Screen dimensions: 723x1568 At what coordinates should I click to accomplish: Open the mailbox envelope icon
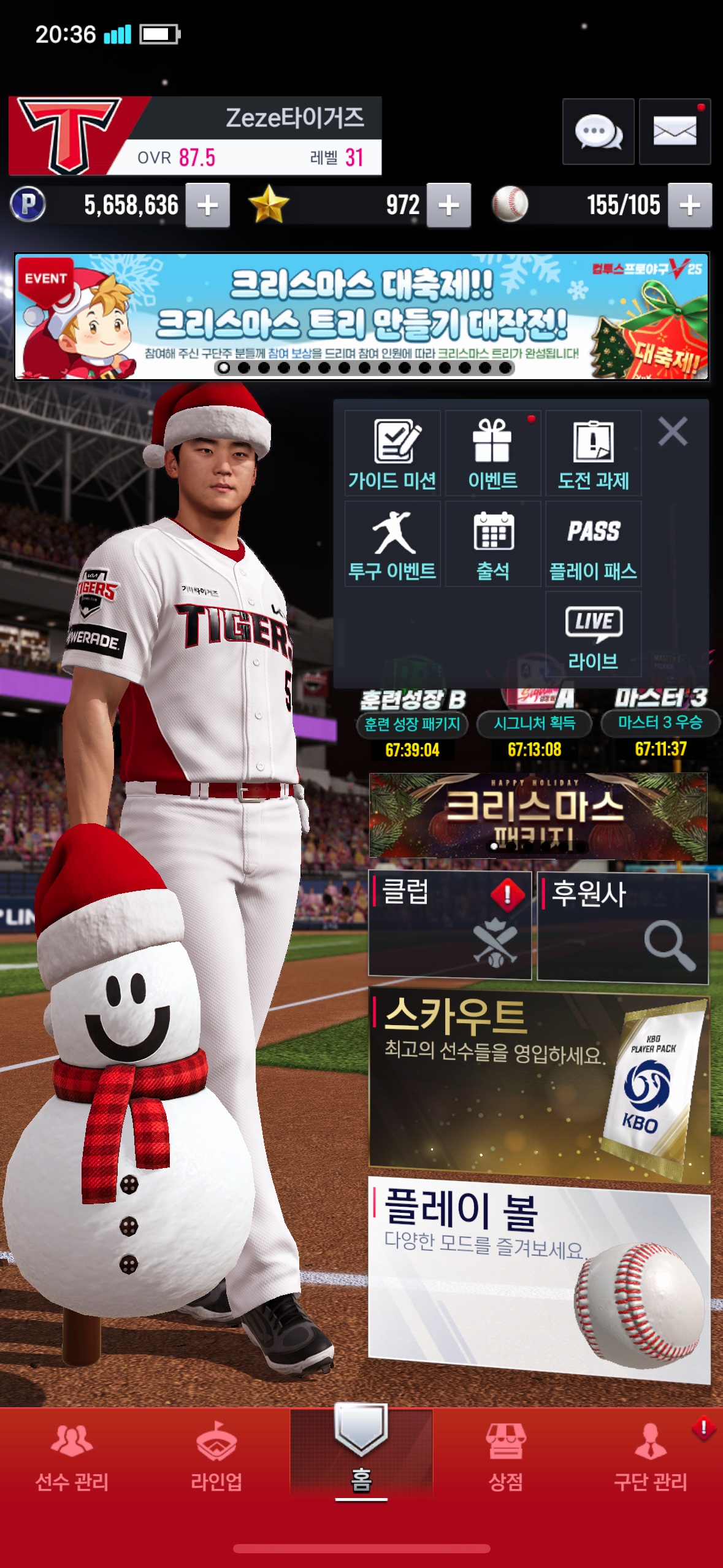coord(675,131)
